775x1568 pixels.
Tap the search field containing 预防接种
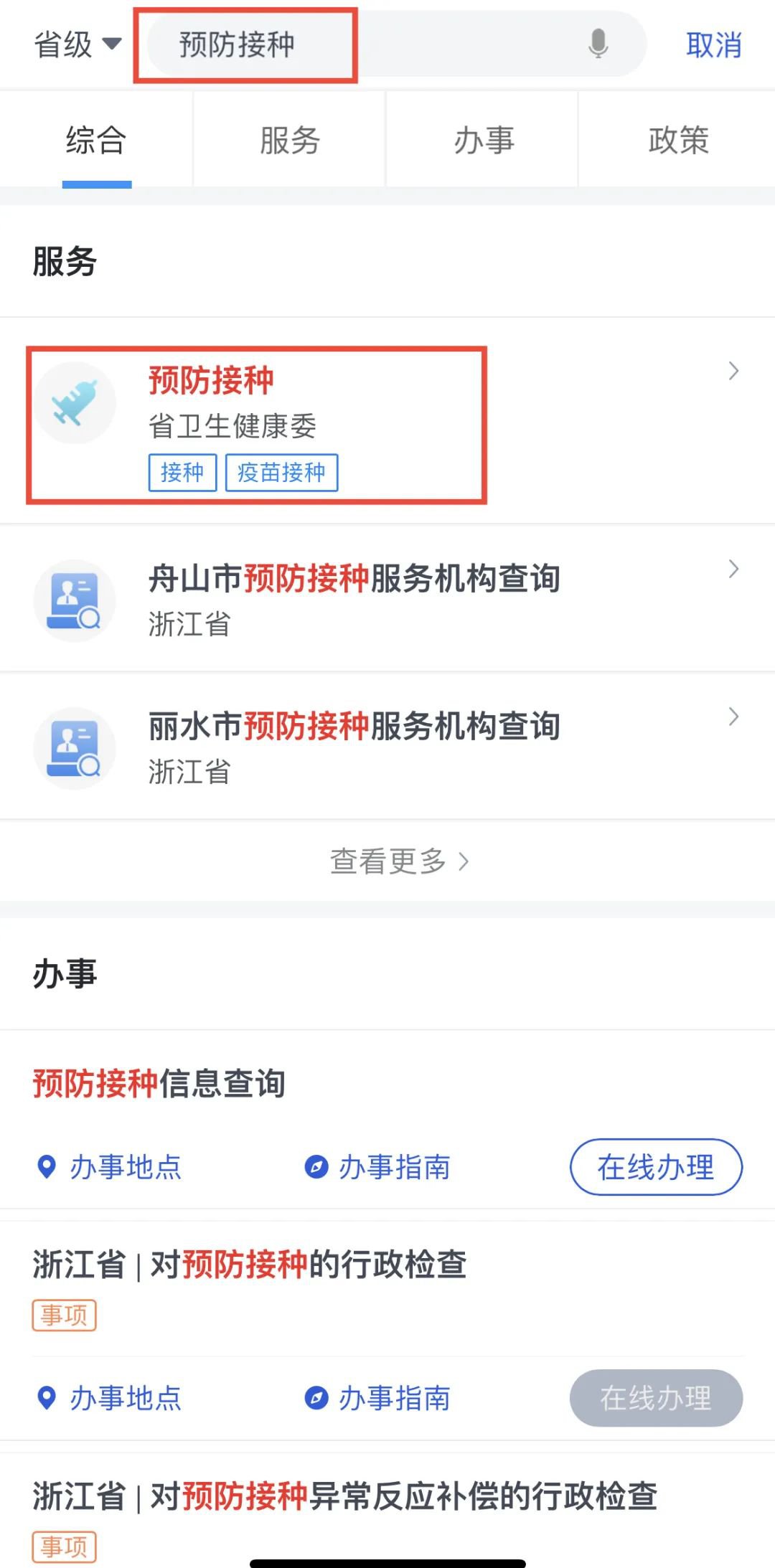click(x=359, y=44)
